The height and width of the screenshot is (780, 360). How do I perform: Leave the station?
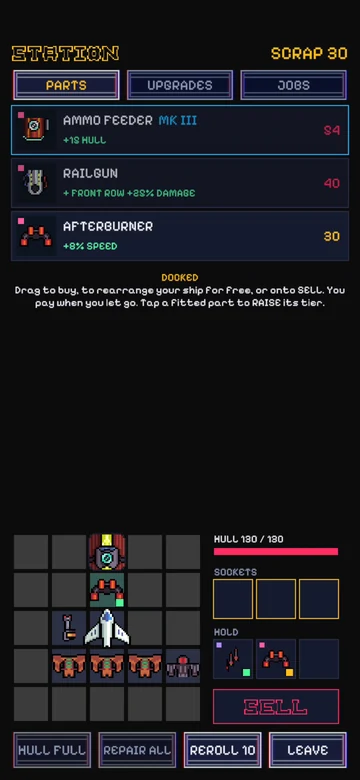308,750
